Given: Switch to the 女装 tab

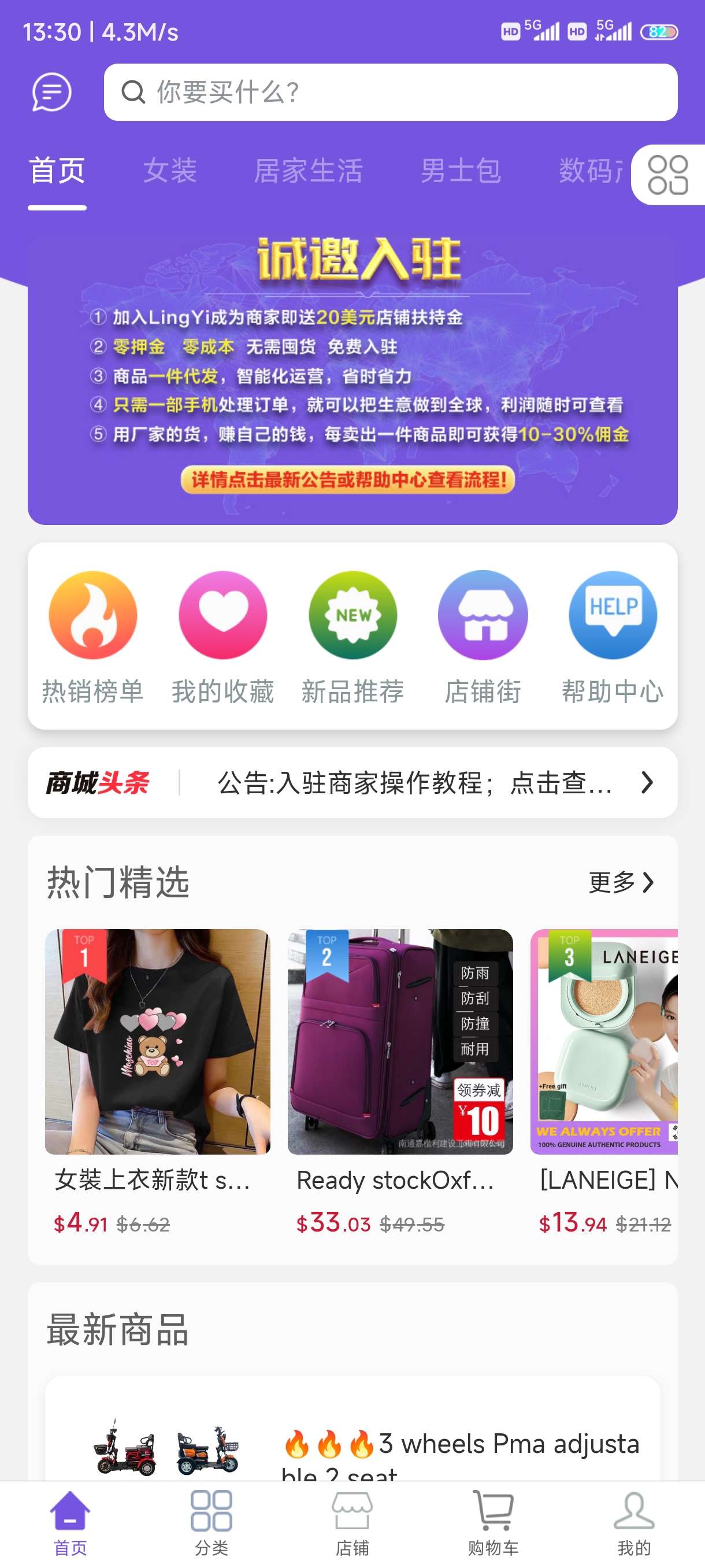Looking at the screenshot, I should (x=170, y=171).
